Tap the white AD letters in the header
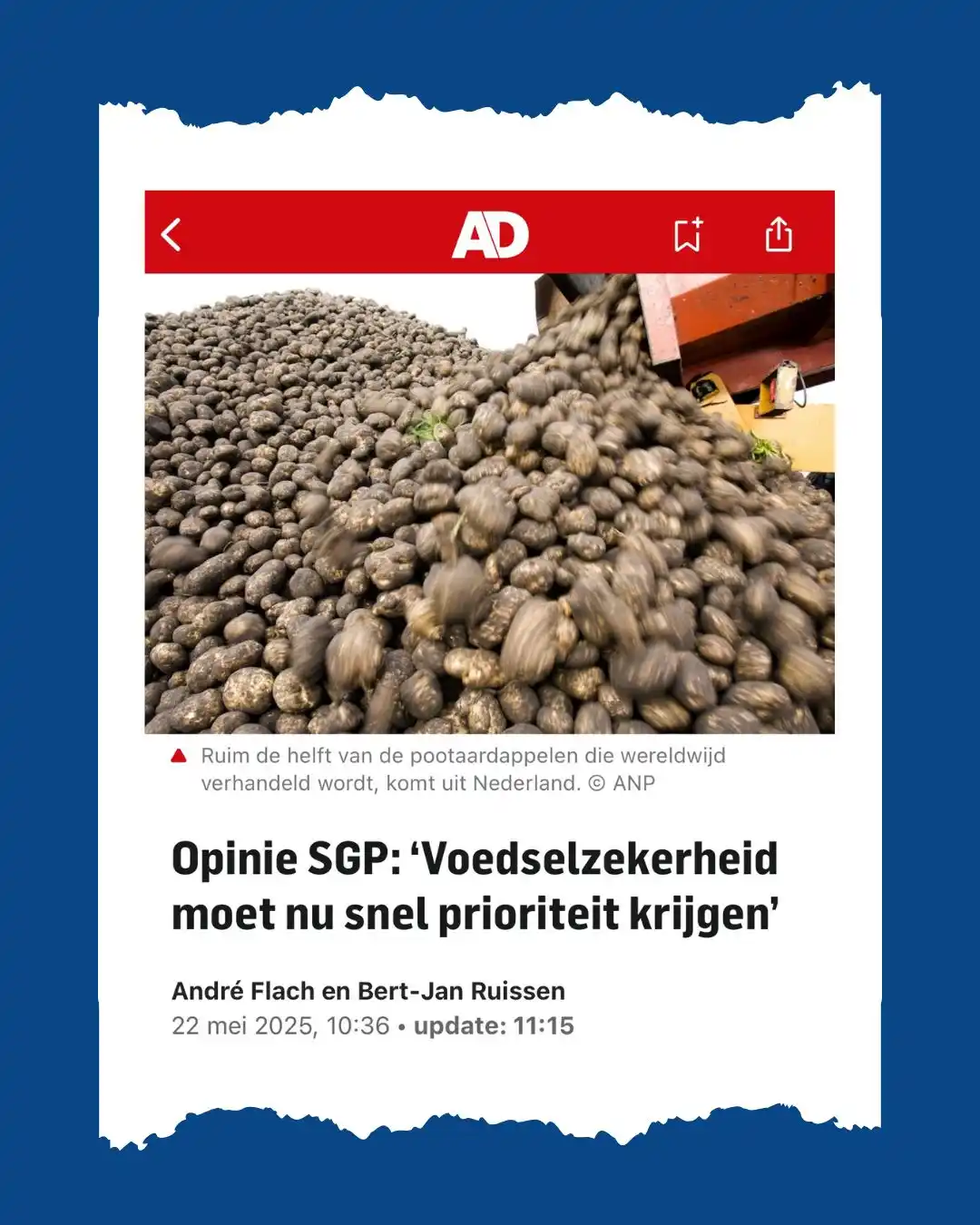980x1225 pixels. [489, 234]
